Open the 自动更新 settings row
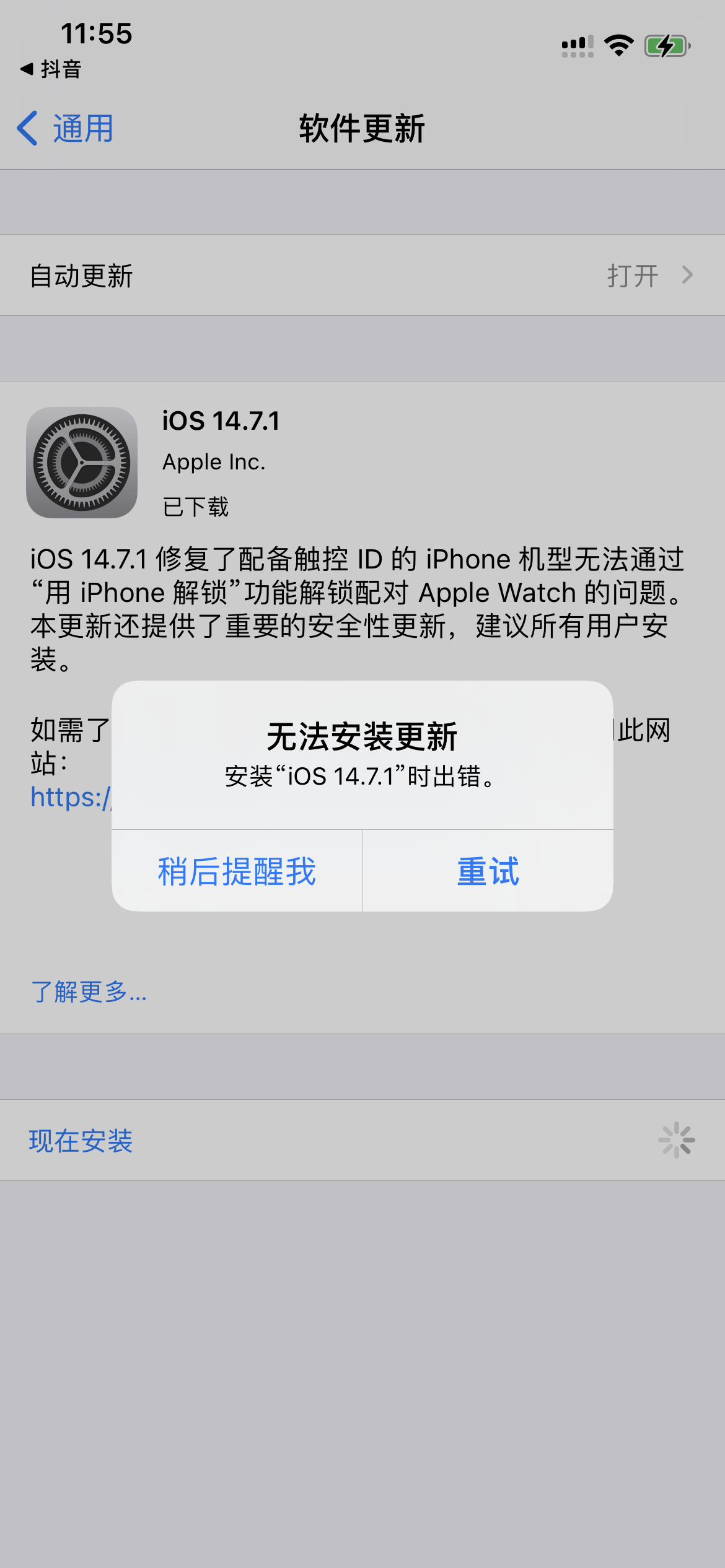The width and height of the screenshot is (725, 1568). (x=362, y=276)
